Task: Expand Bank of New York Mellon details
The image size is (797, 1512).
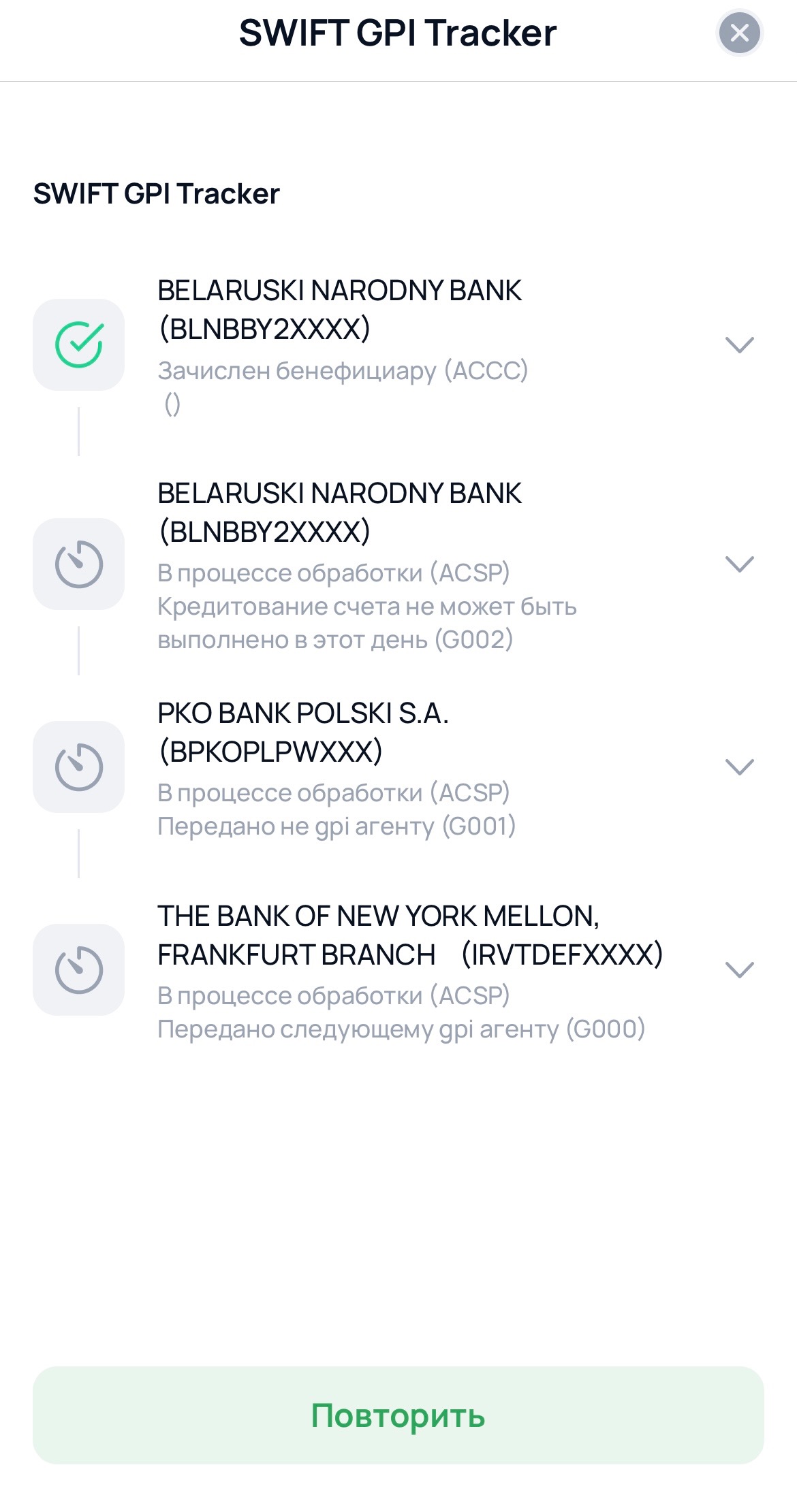Action: 739,969
